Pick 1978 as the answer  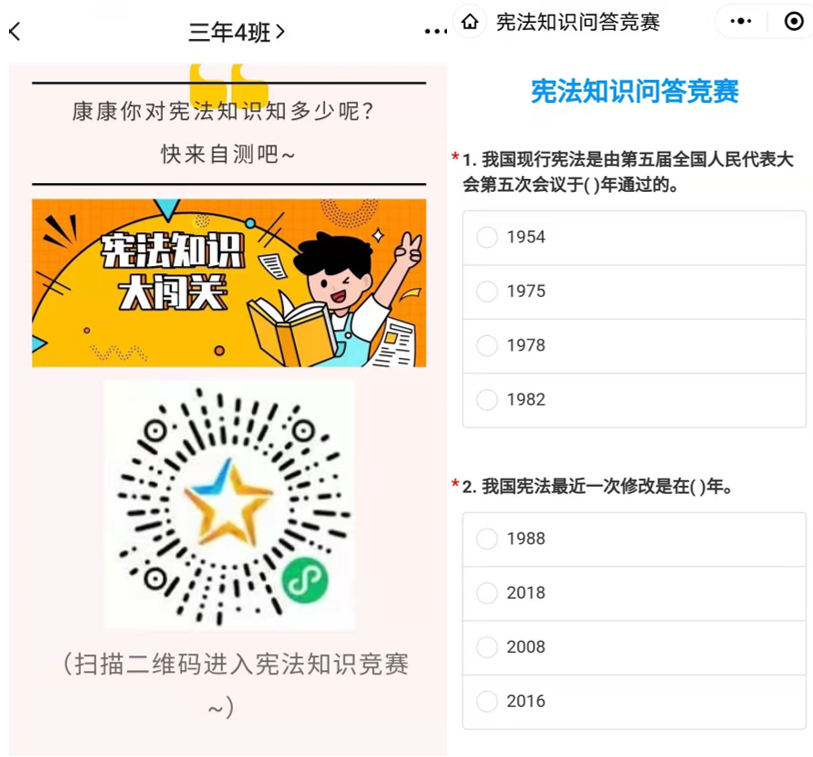[x=488, y=345]
